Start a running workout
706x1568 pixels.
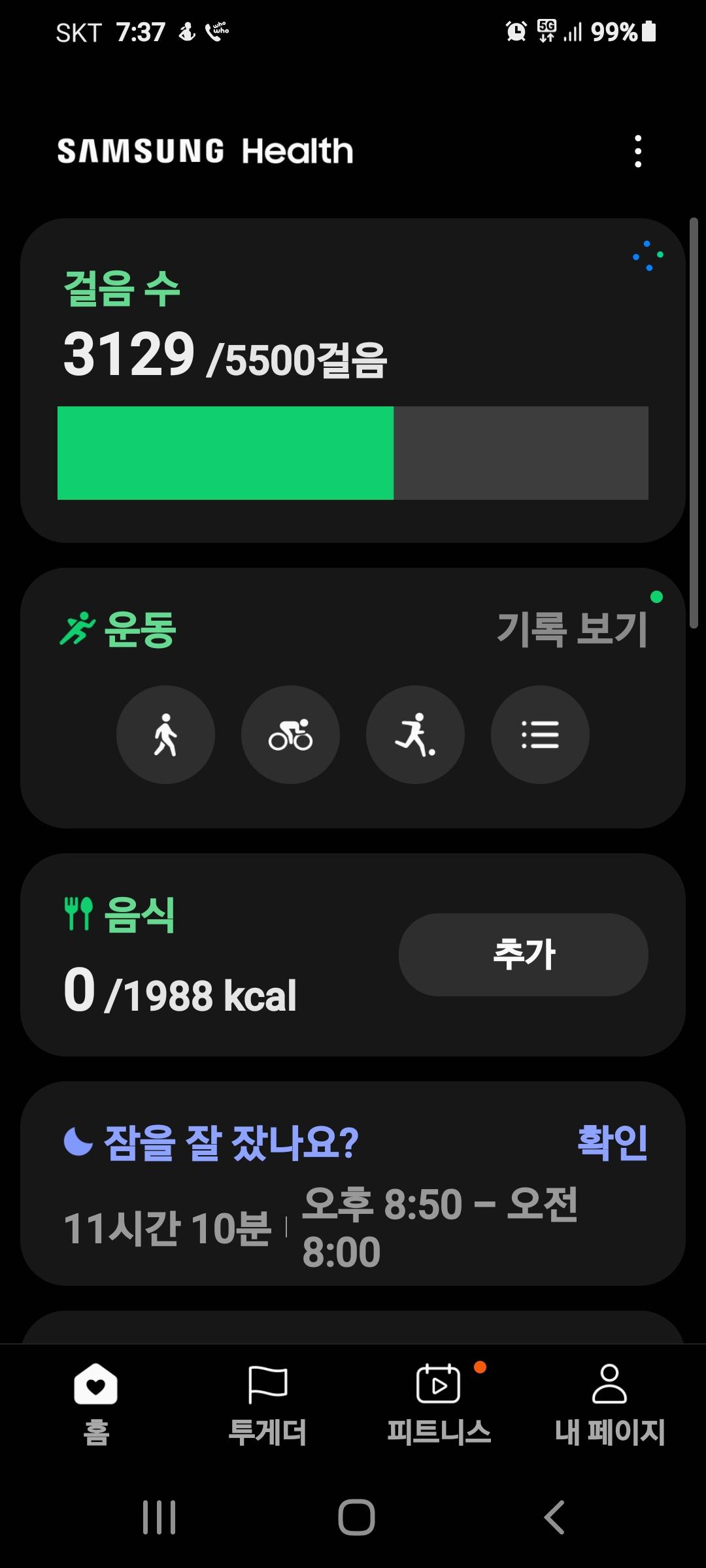point(415,734)
